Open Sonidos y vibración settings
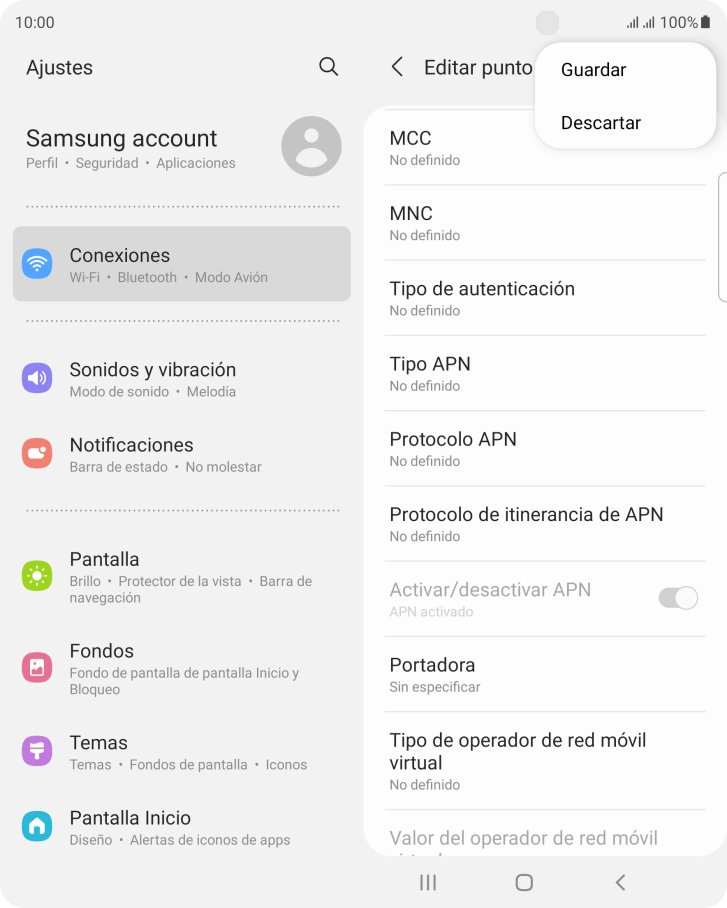The width and height of the screenshot is (727, 908). 181,379
